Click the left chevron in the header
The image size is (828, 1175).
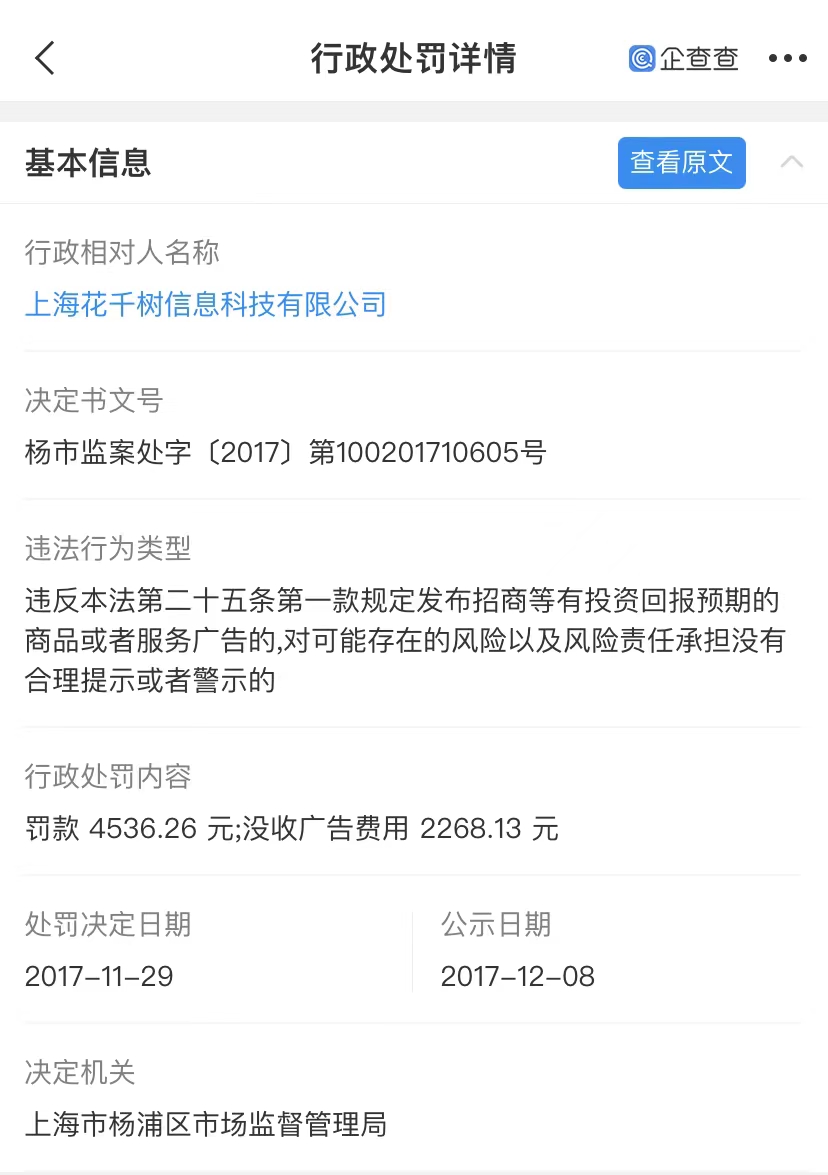pyautogui.click(x=44, y=58)
